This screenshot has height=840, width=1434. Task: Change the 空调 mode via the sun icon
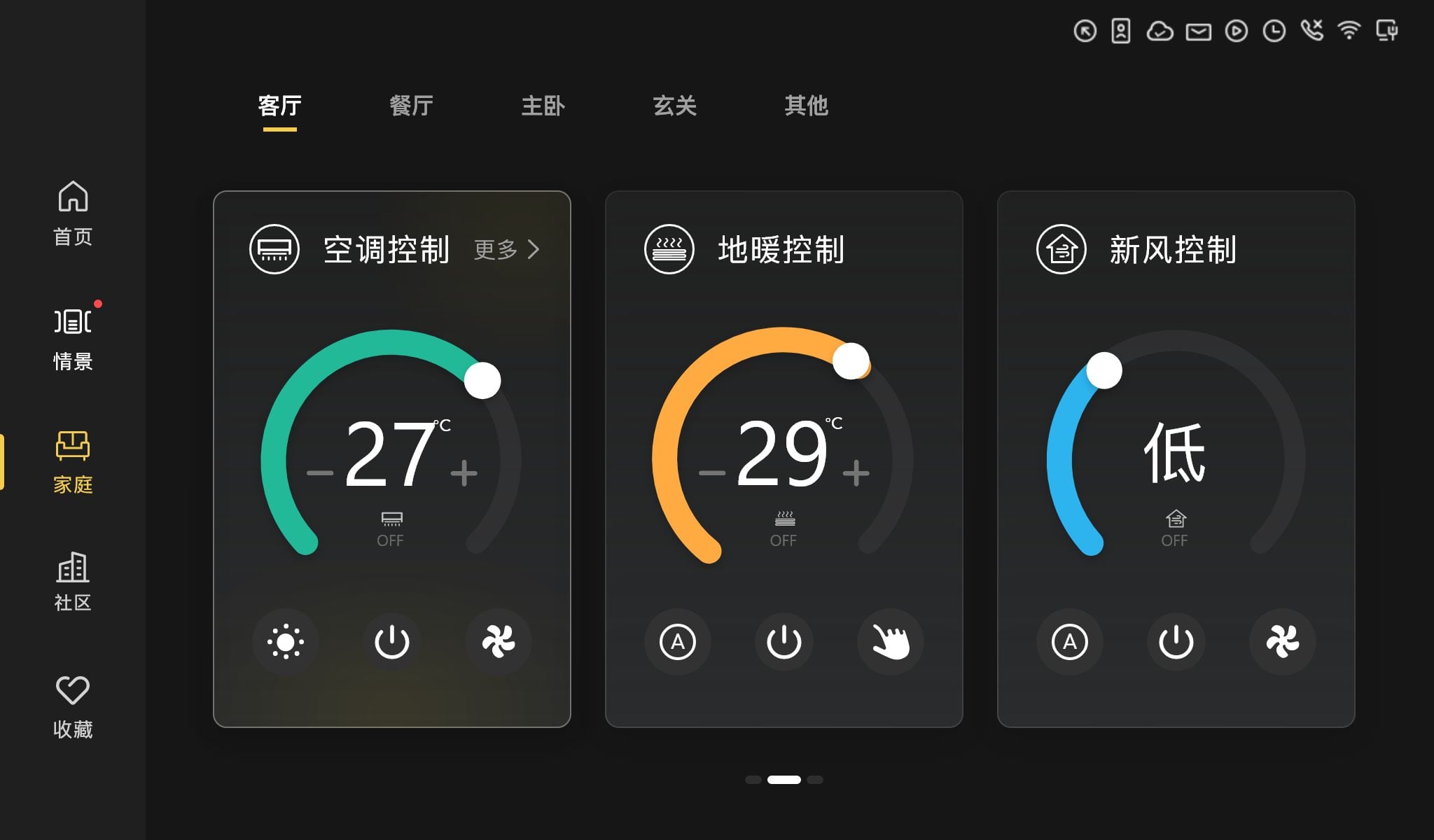pos(285,641)
